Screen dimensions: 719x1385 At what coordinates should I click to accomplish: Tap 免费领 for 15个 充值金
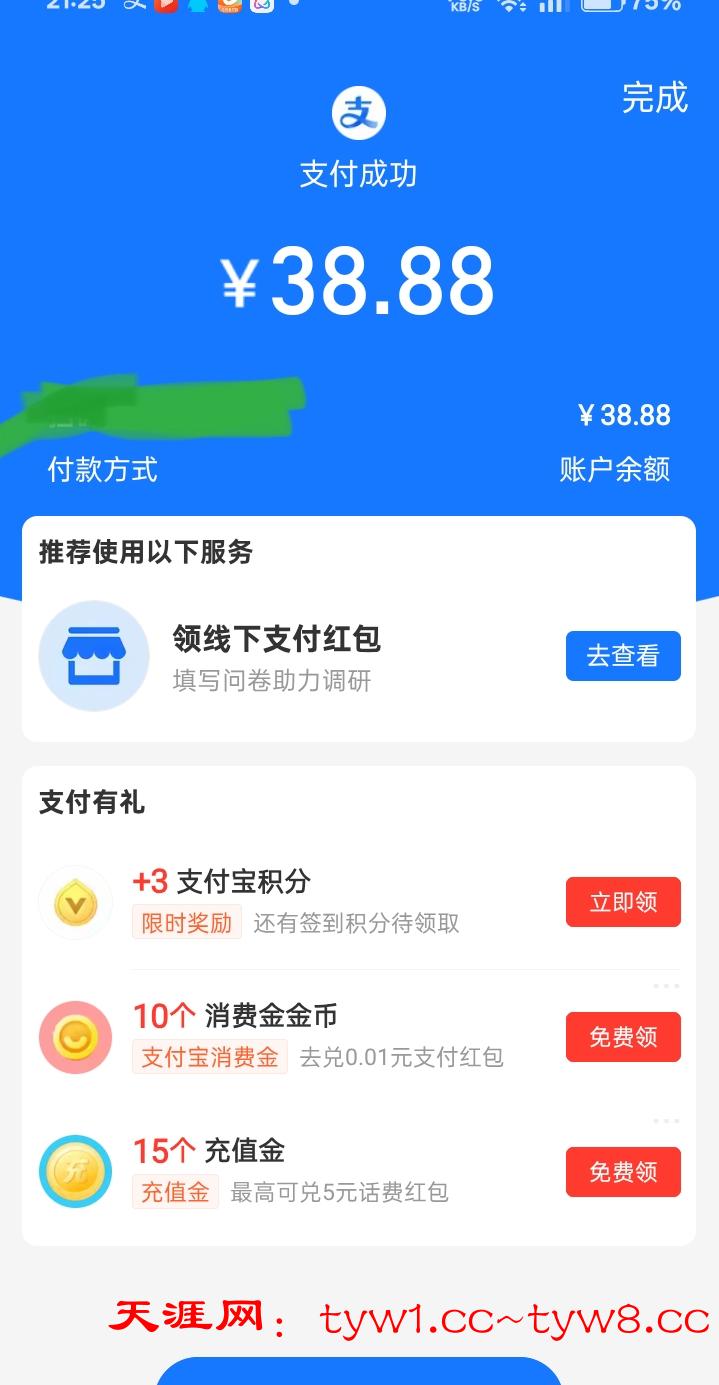tap(623, 1172)
